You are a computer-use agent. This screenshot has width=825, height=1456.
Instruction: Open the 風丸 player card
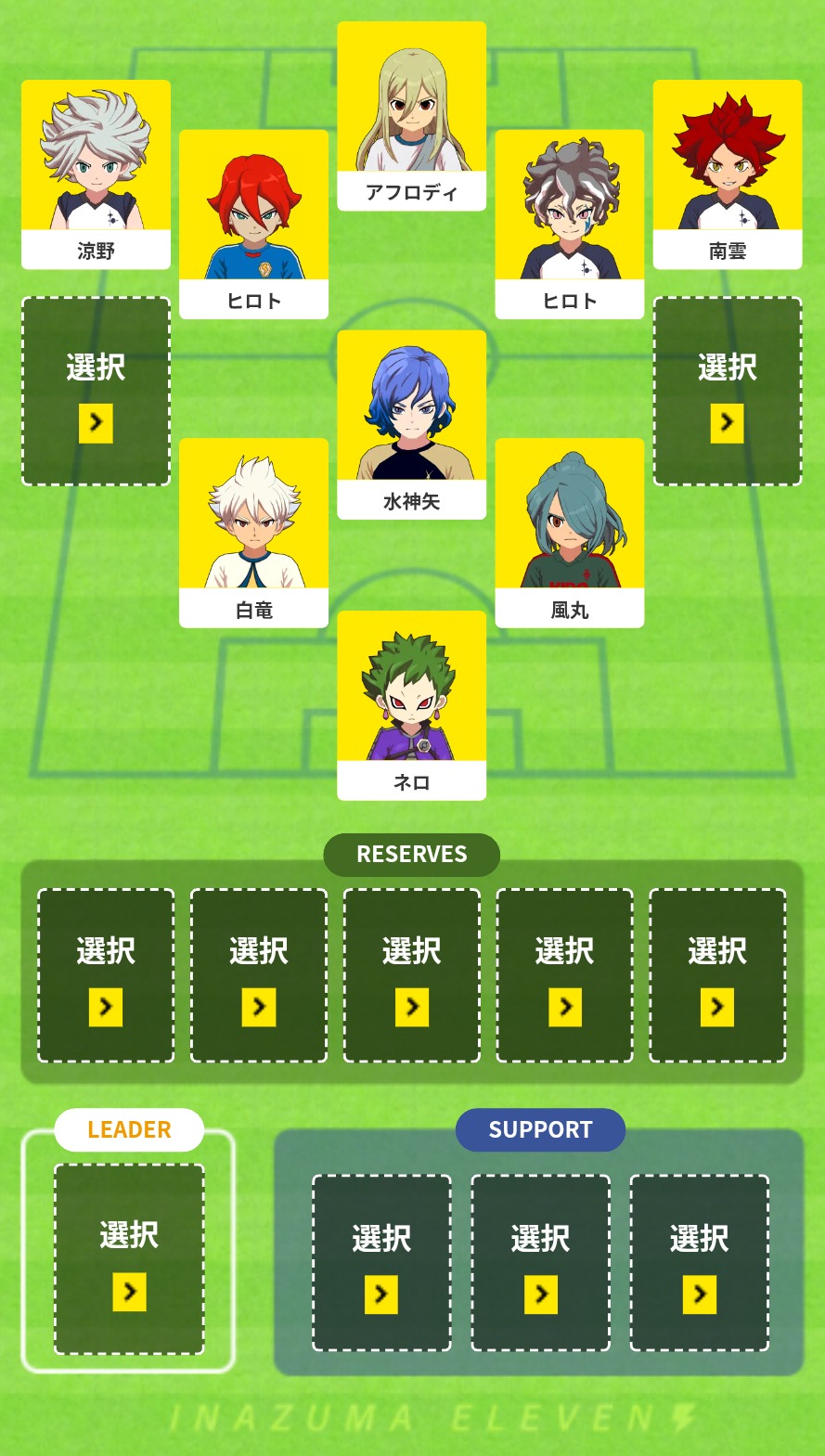pos(569,532)
